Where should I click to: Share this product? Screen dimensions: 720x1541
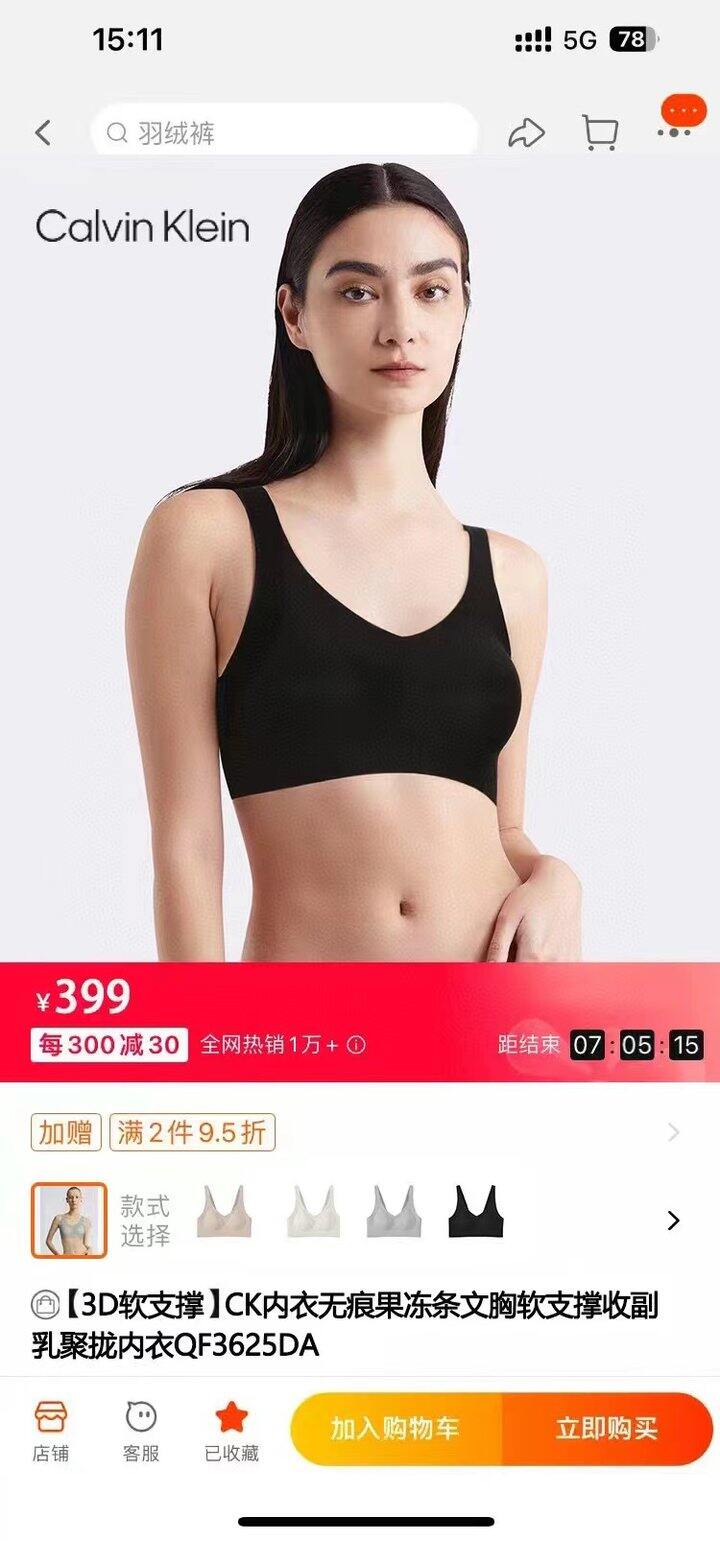pos(527,133)
